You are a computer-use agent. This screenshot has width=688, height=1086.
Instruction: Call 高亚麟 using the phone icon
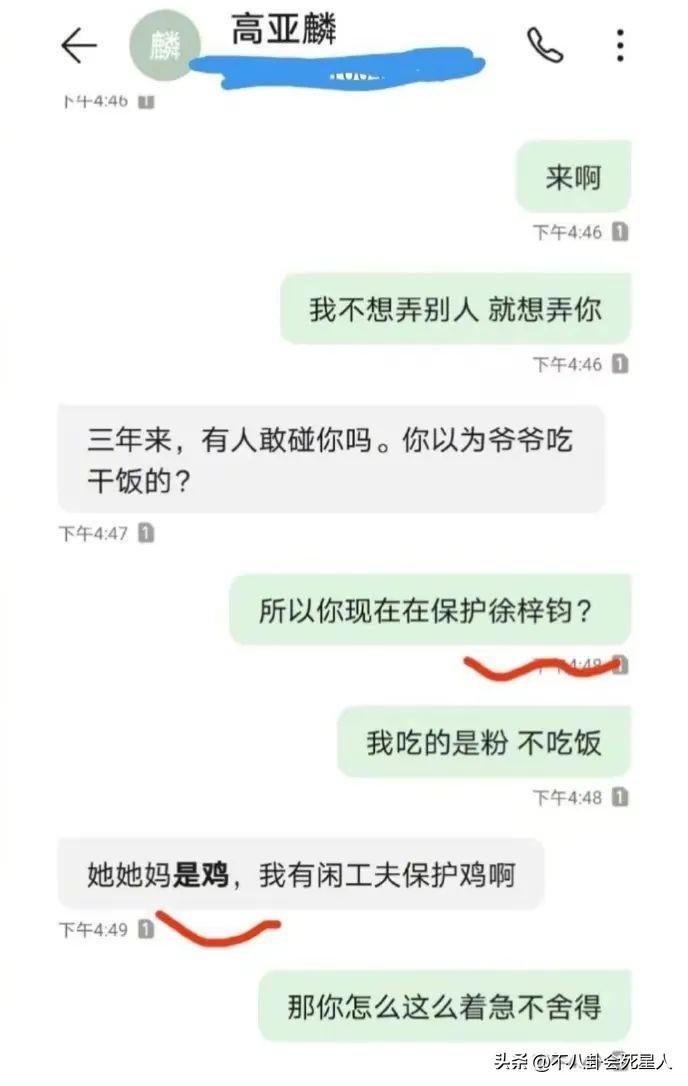coord(545,44)
